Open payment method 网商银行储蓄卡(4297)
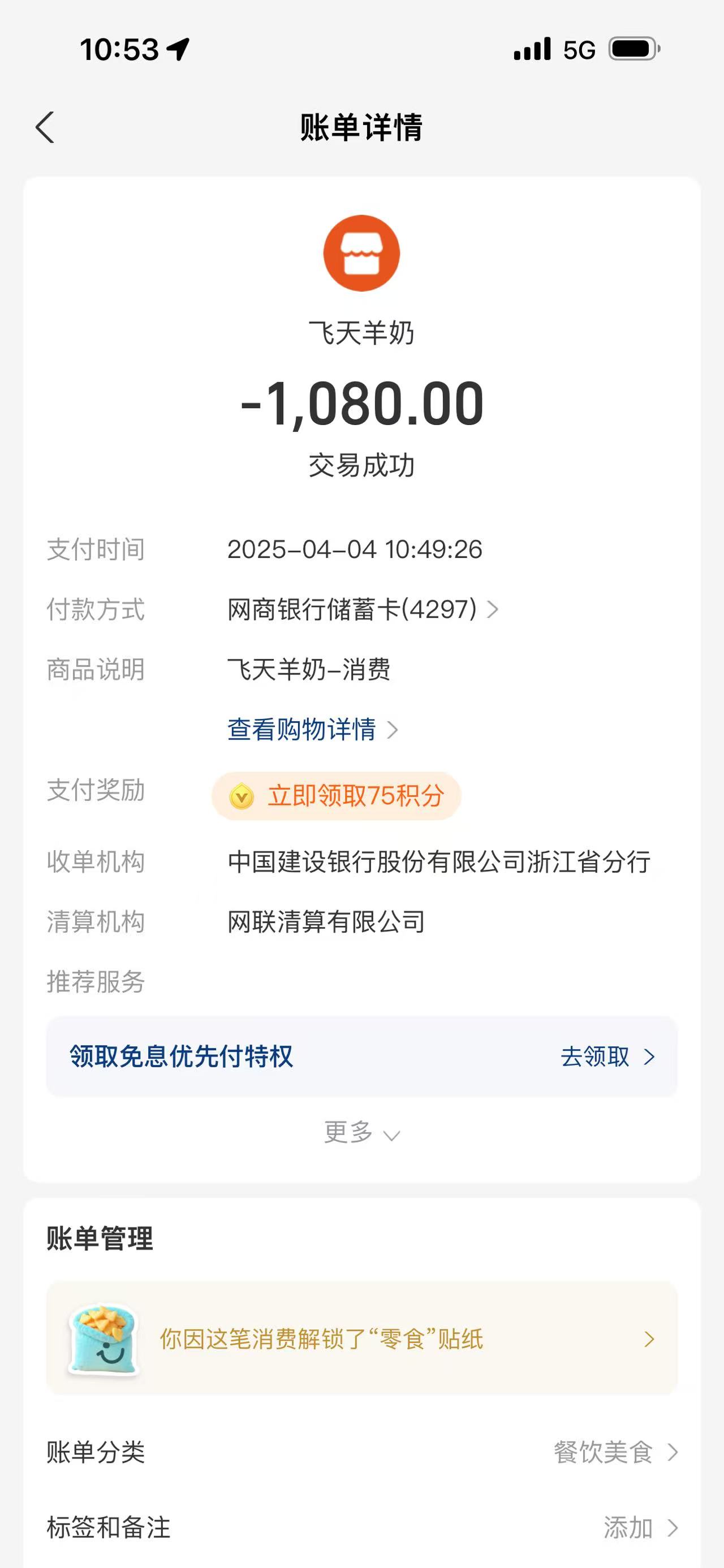The height and width of the screenshot is (1568, 724). tap(363, 609)
